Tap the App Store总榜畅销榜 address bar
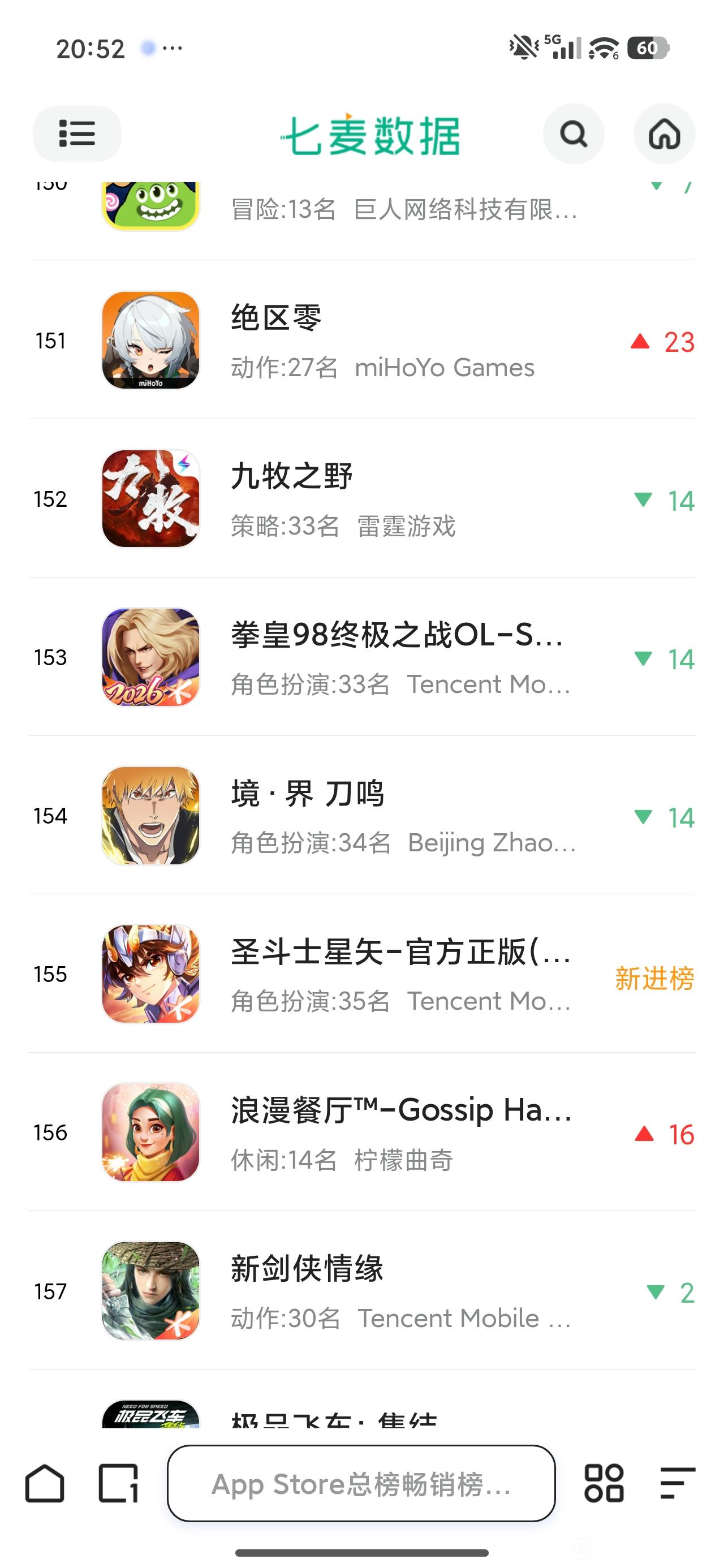Screen dimensions: 724x1568 pos(361,1483)
